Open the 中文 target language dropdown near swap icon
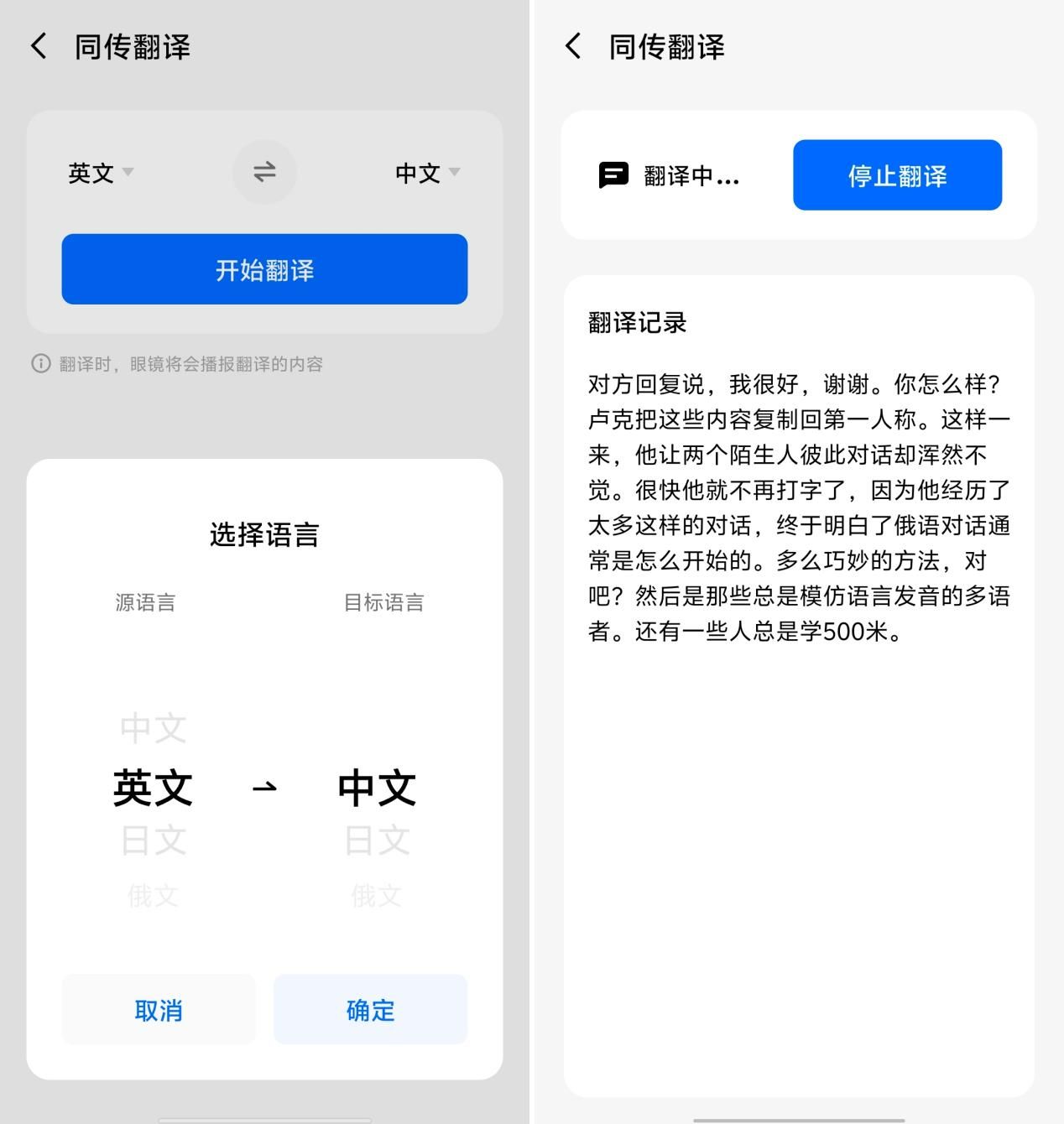This screenshot has height=1124, width=1064. tap(427, 173)
